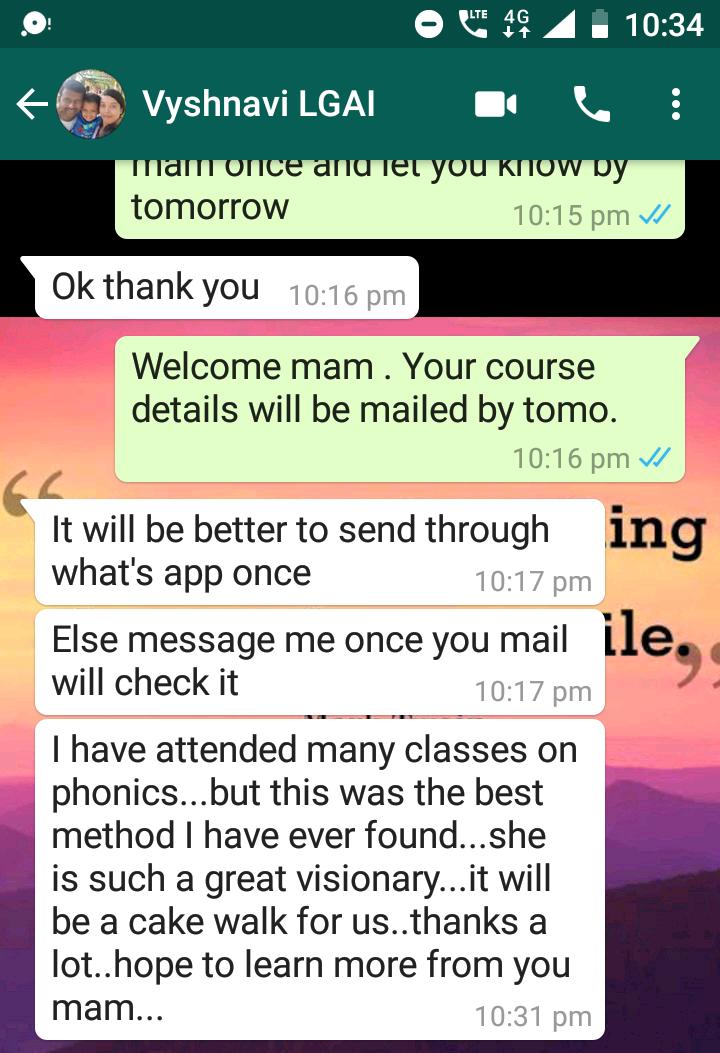Start a video call with Vyshnavi LGAI

click(495, 104)
